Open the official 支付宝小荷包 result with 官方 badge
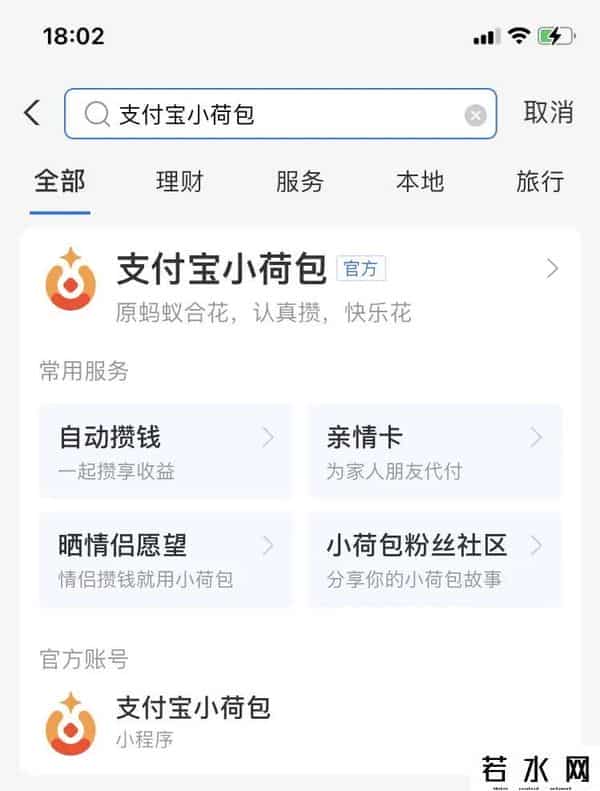 300,285
